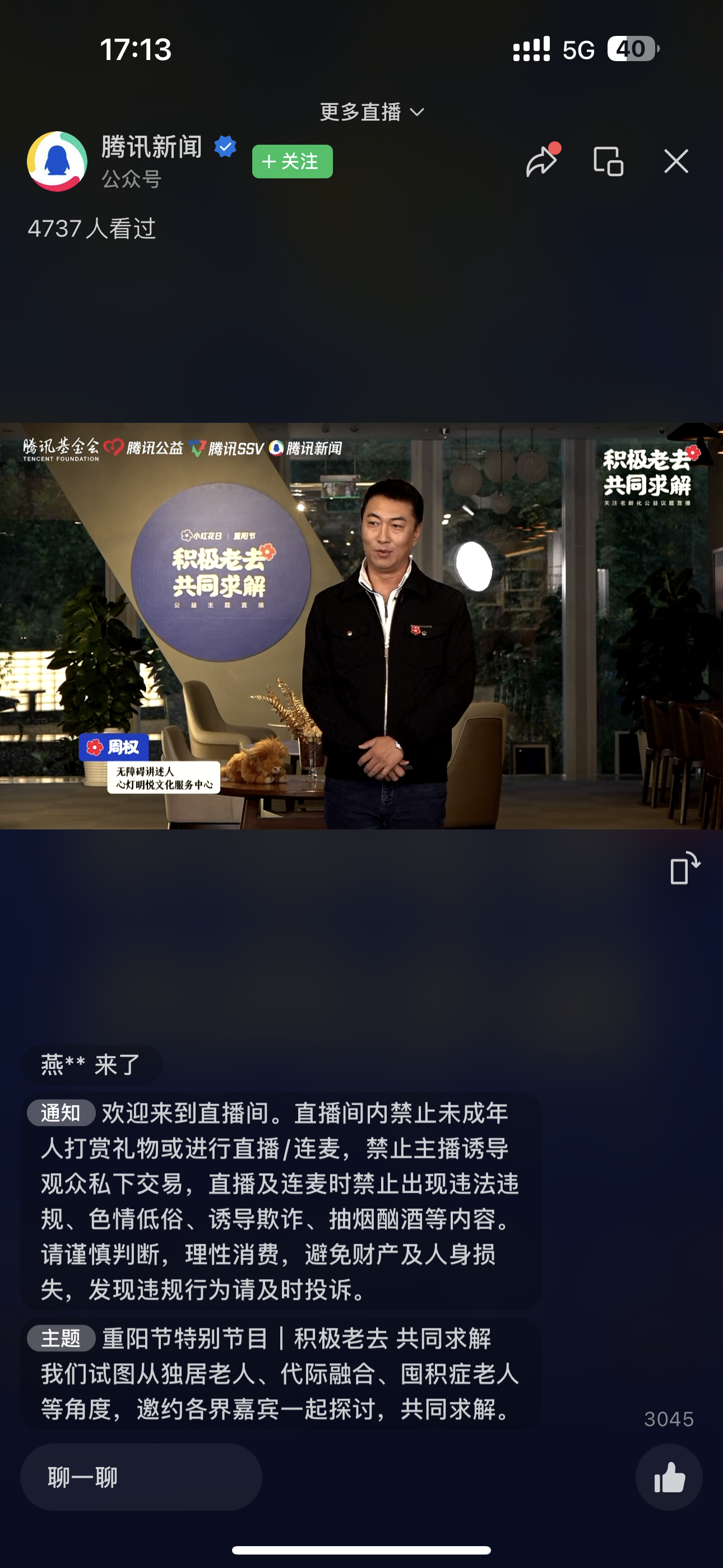Viewport: 723px width, 1568px height.
Task: Tap the 腾讯新闻 channel avatar
Action: (x=57, y=162)
